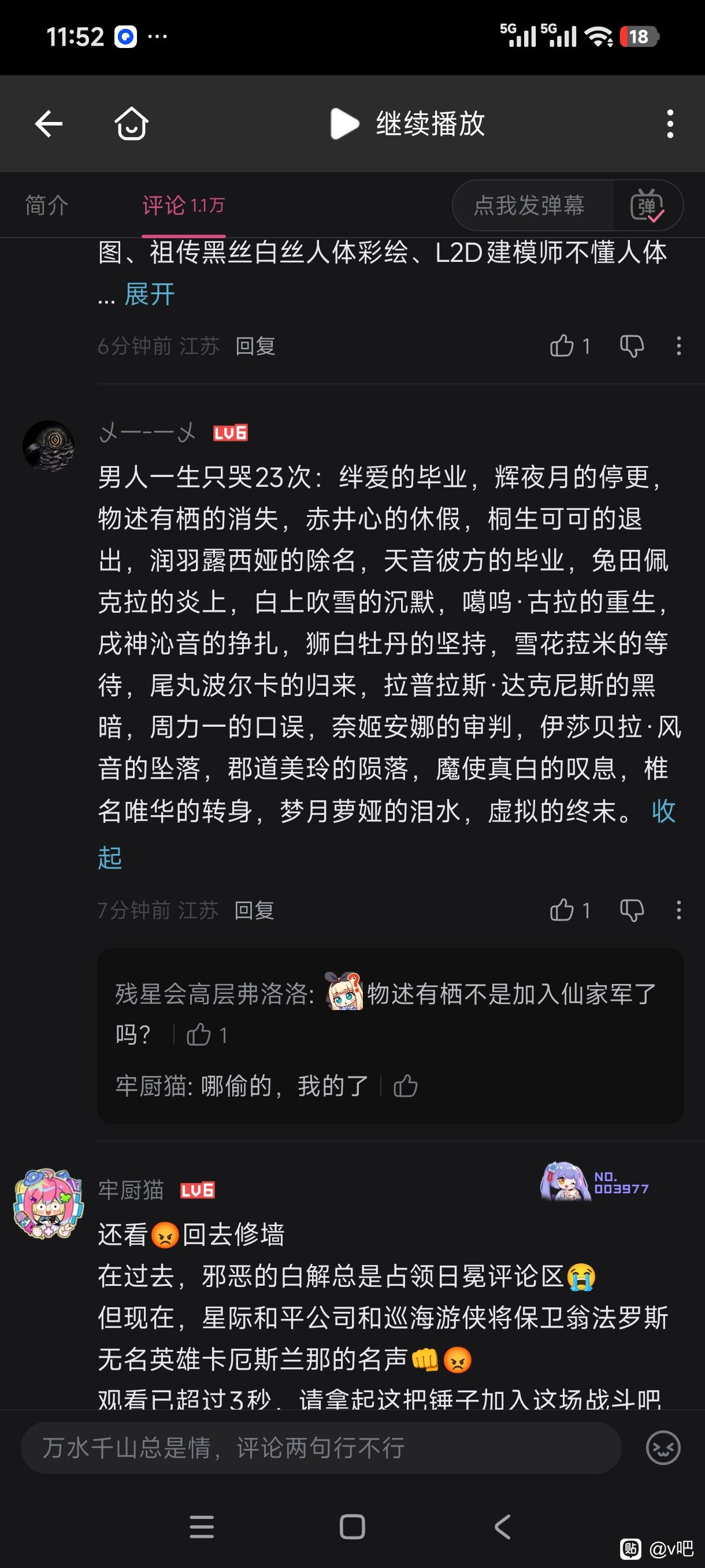The width and height of the screenshot is (705, 1568).
Task: Switch to the 简介 tab
Action: (47, 206)
